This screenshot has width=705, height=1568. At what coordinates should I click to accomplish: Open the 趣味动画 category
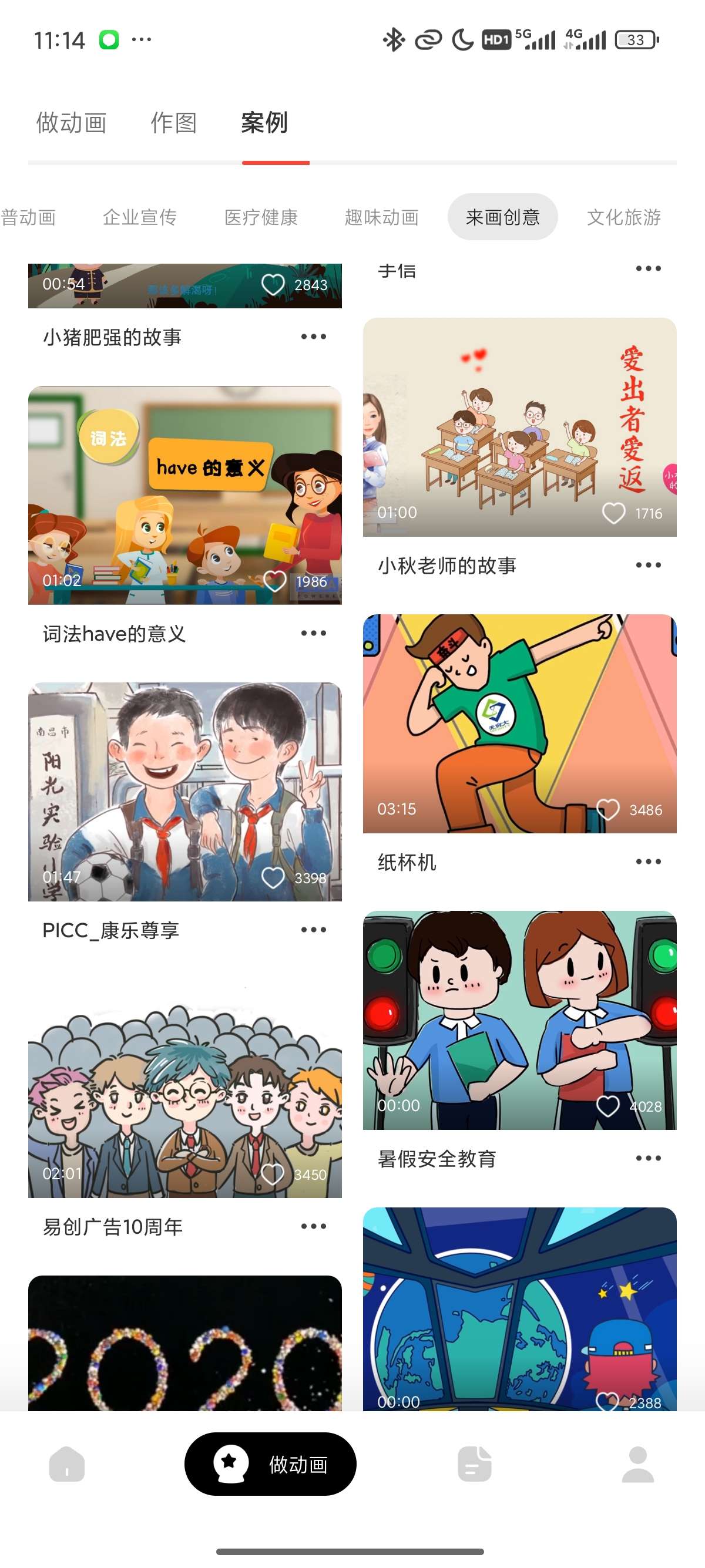pyautogui.click(x=382, y=217)
